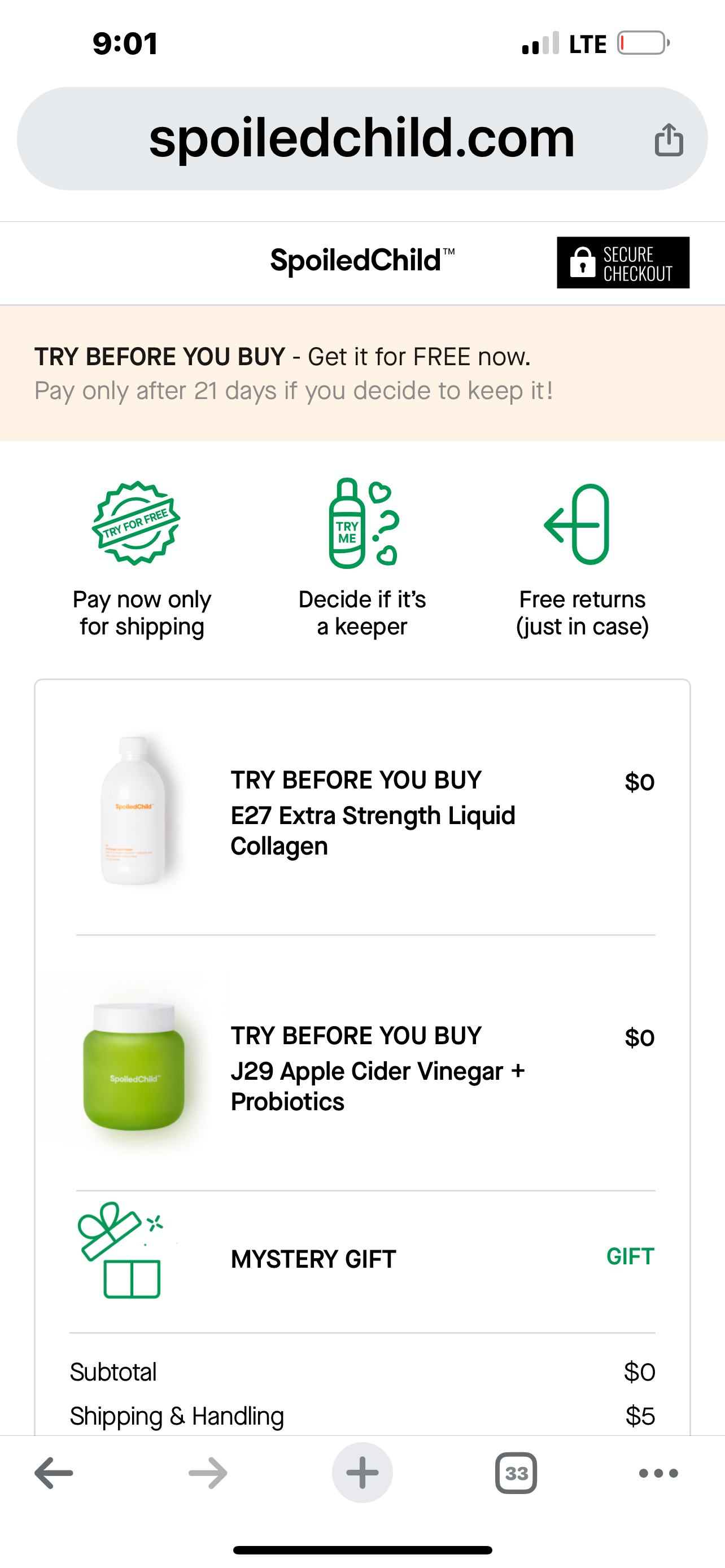
Task: Tap the spoiledchild.com address bar
Action: point(361,139)
